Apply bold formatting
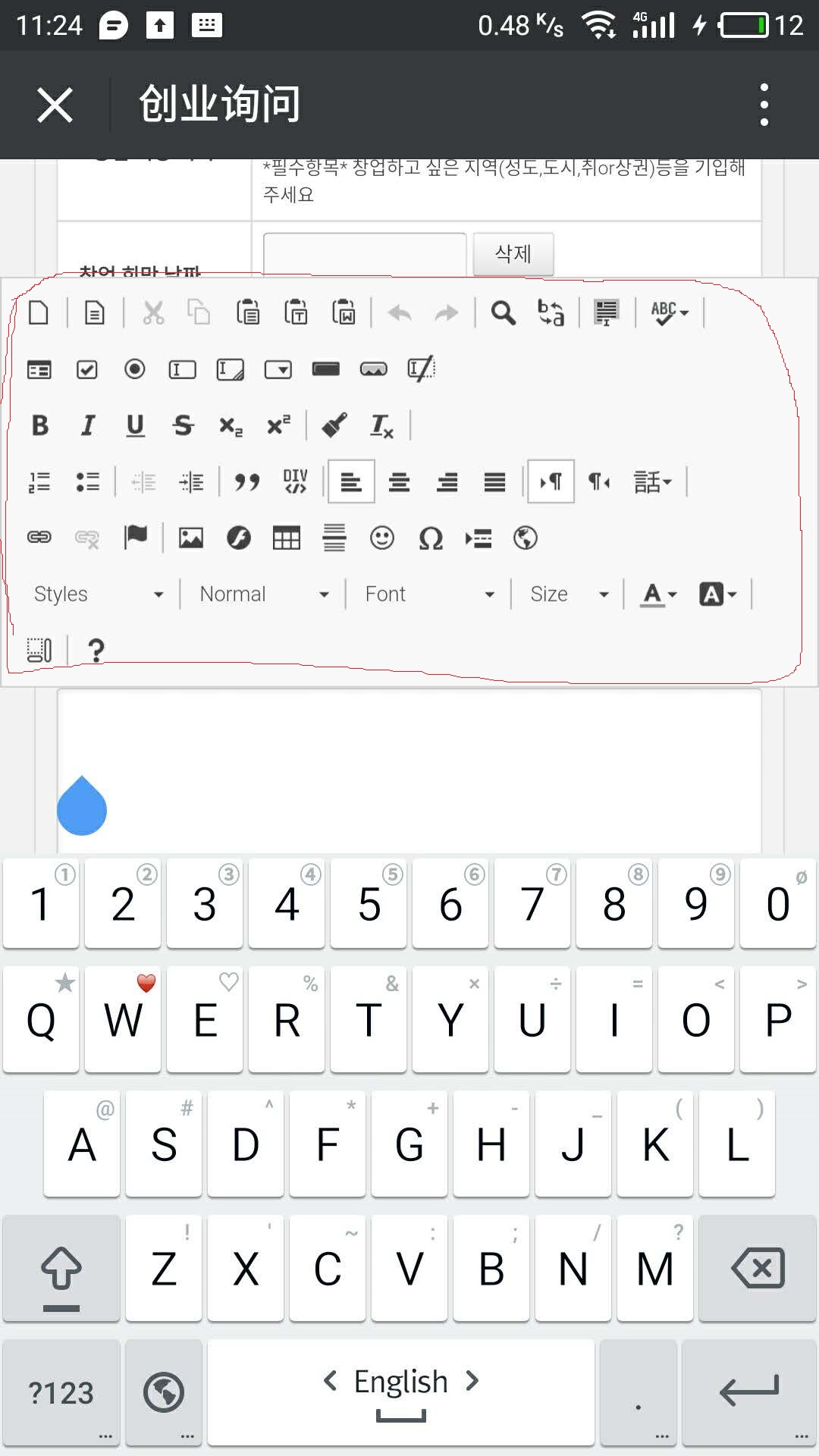The width and height of the screenshot is (819, 1456). pos(40,425)
